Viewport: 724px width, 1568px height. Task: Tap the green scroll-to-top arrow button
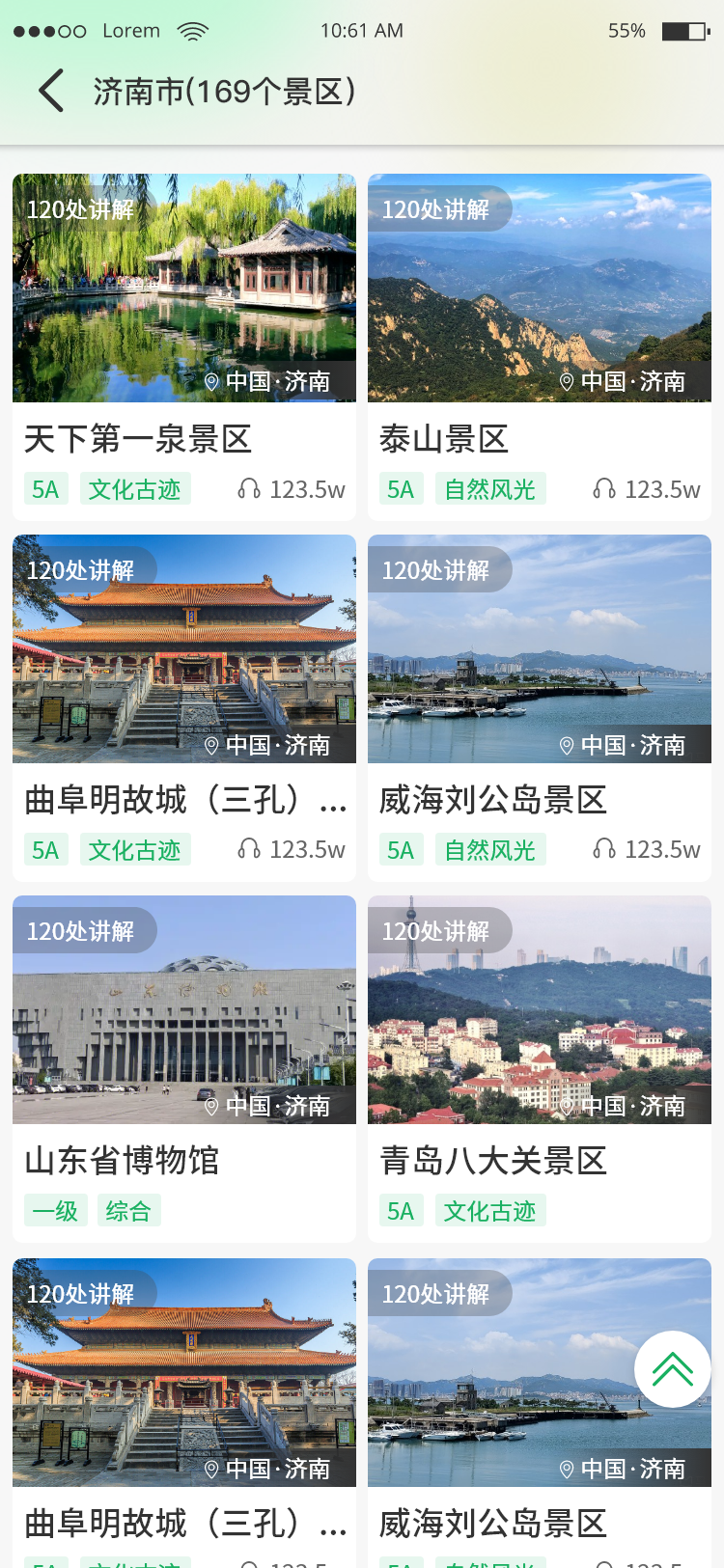tap(672, 1368)
